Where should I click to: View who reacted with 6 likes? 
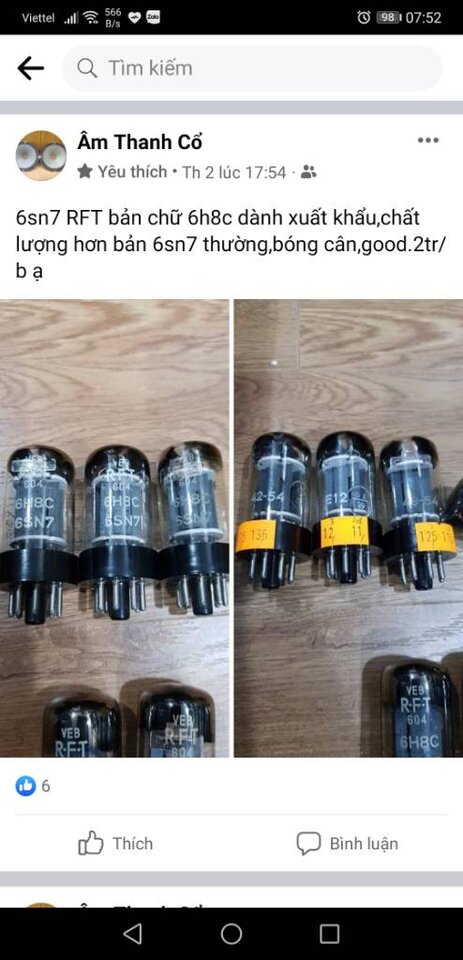(x=33, y=786)
